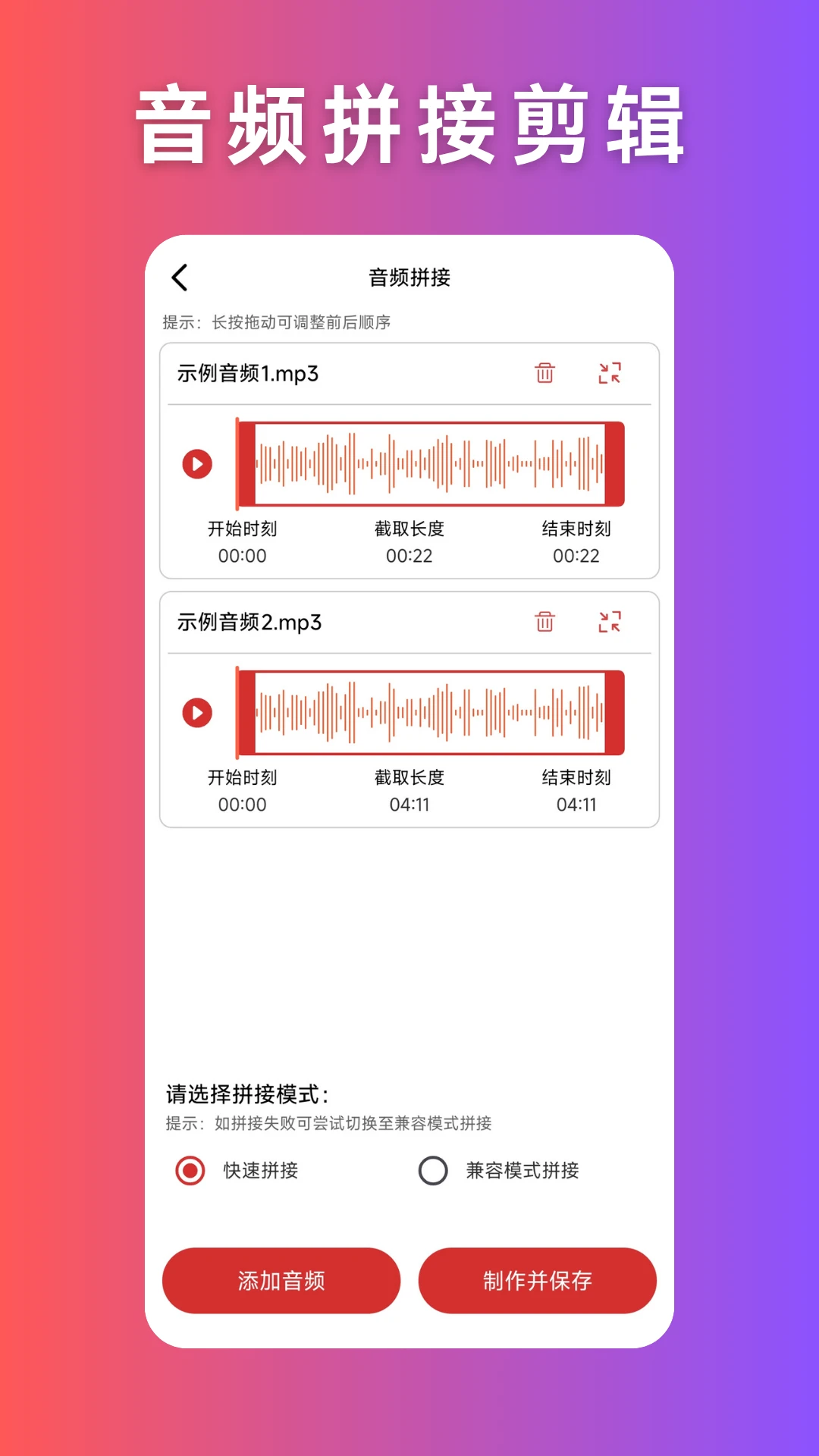Enable compatibility mode splicing
This screenshot has height=1456, width=819.
point(432,1172)
